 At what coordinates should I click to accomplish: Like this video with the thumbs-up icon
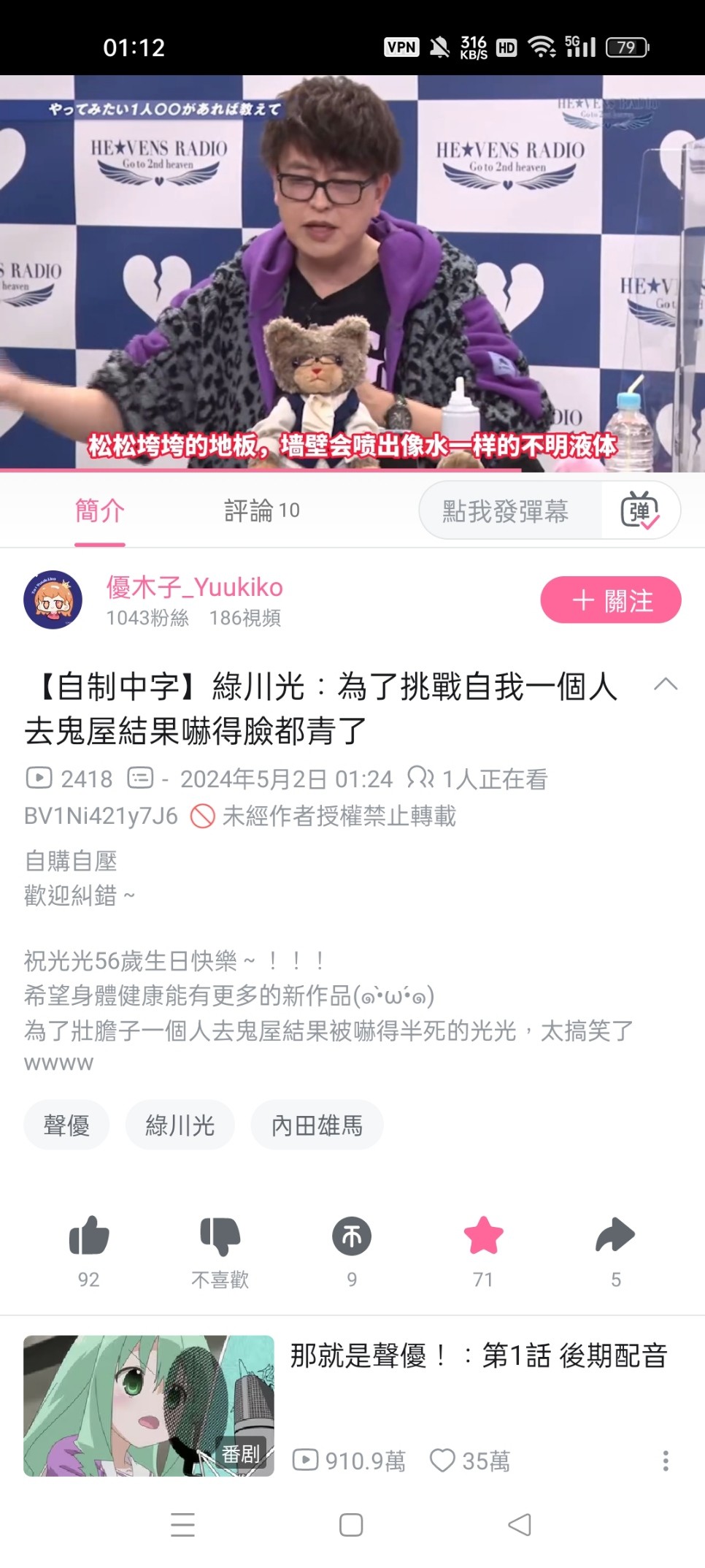click(89, 1236)
